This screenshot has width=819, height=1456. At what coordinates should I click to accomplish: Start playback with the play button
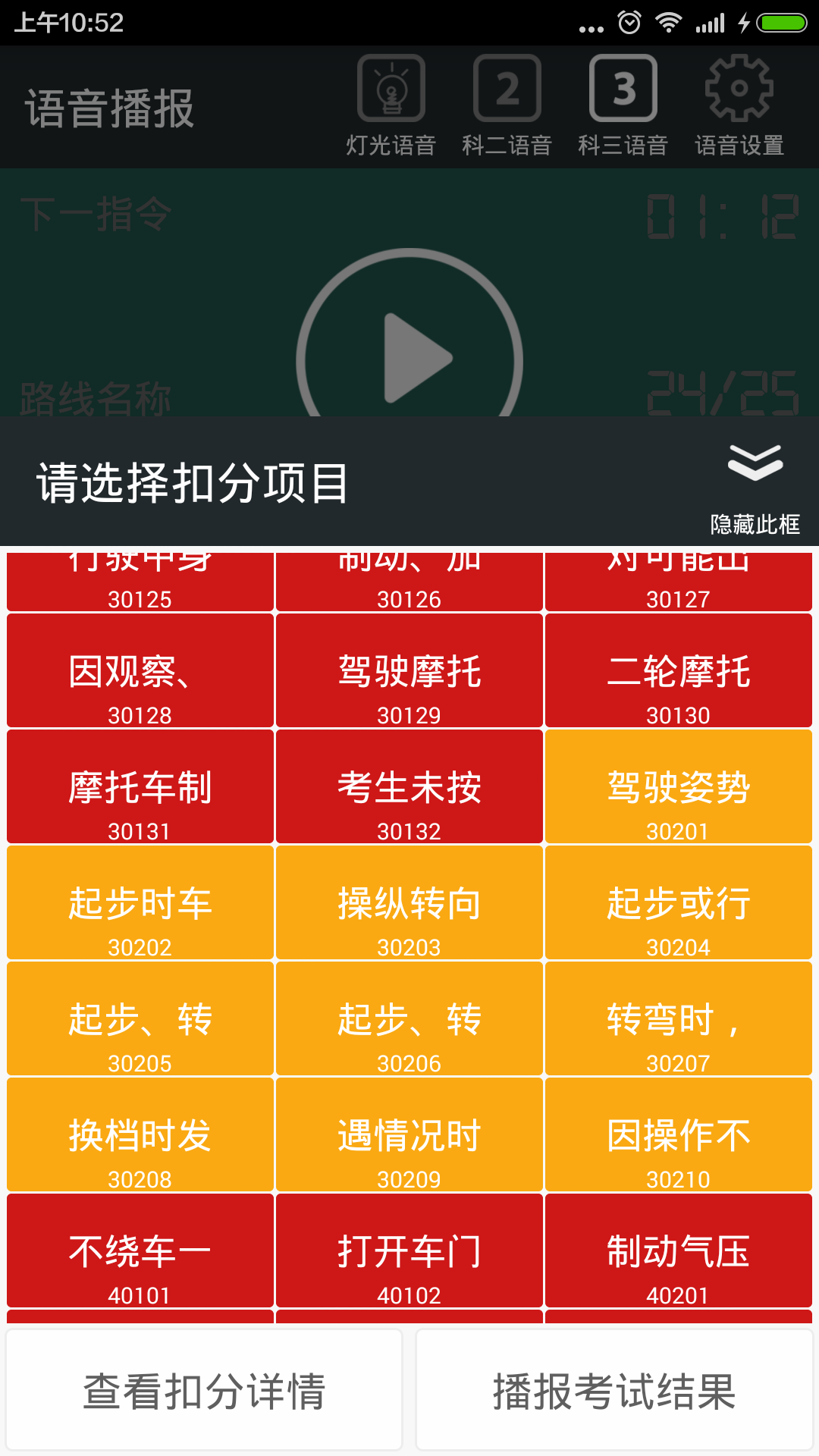click(409, 358)
